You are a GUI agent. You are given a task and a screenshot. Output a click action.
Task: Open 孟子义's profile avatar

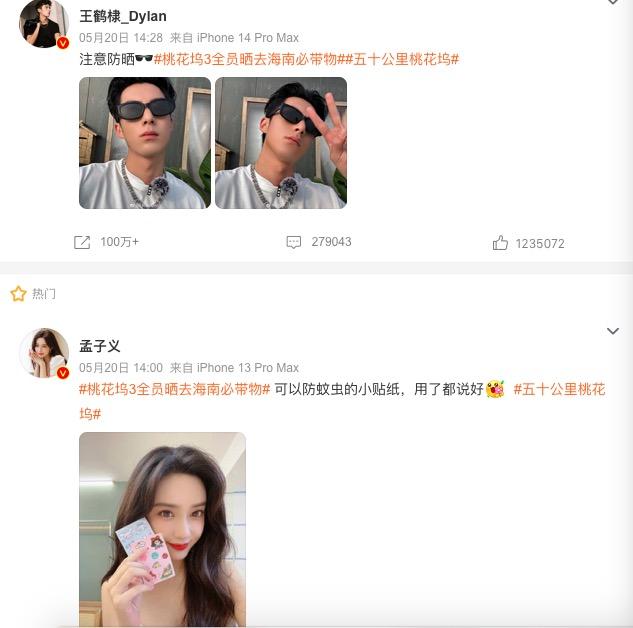[44, 353]
